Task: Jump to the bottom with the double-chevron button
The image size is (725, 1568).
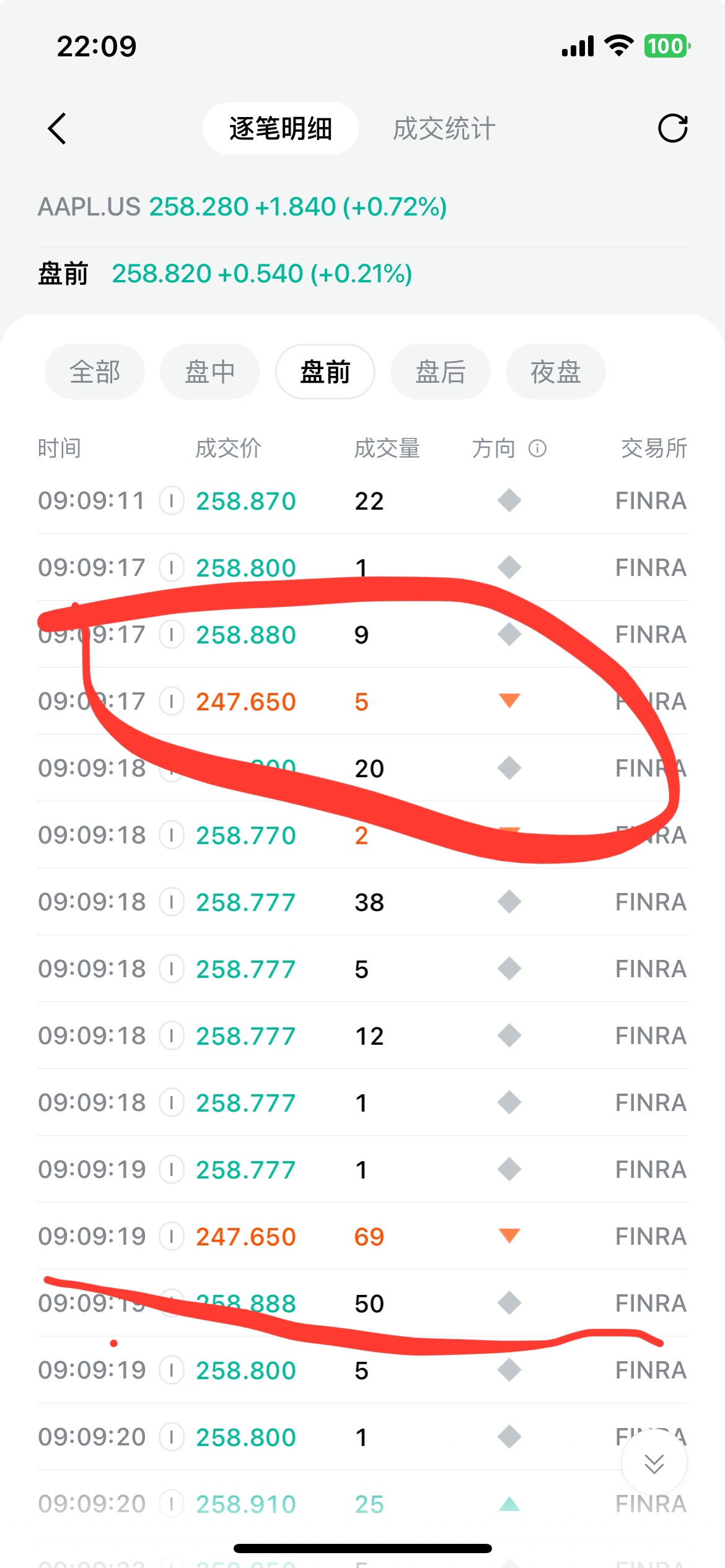Action: [x=654, y=1463]
